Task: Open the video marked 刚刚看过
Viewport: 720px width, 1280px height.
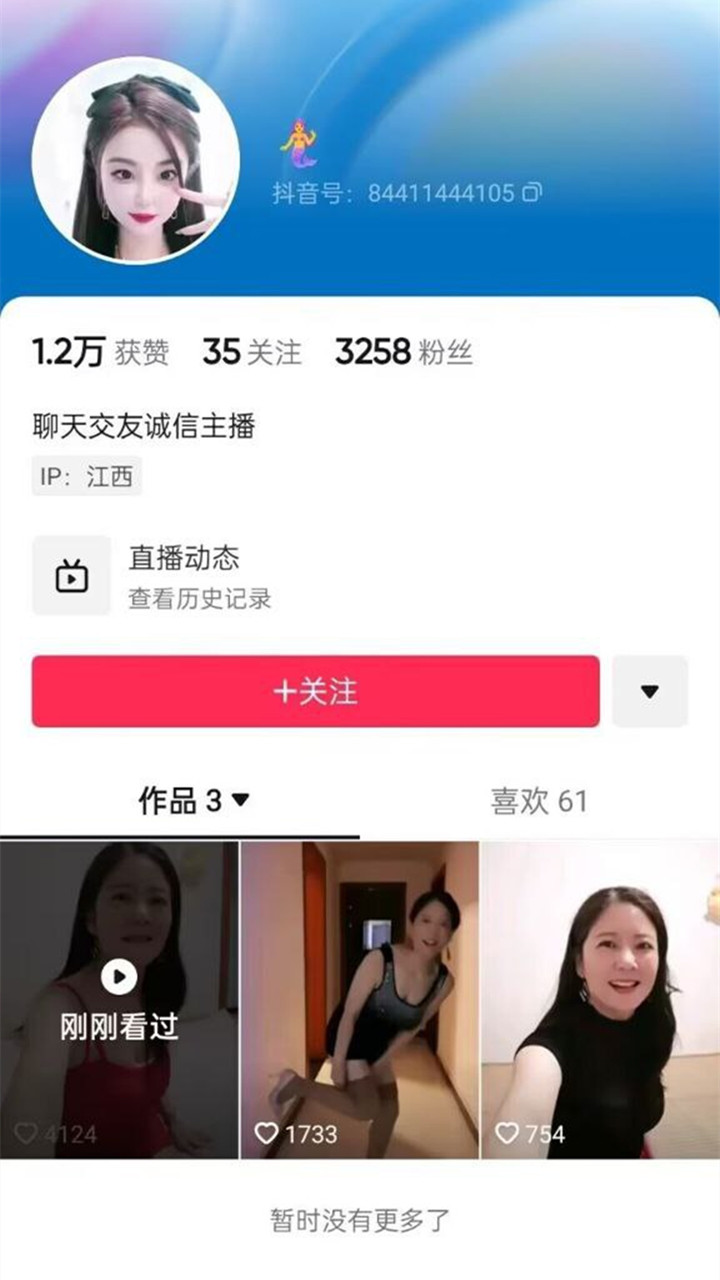Action: tap(119, 1000)
